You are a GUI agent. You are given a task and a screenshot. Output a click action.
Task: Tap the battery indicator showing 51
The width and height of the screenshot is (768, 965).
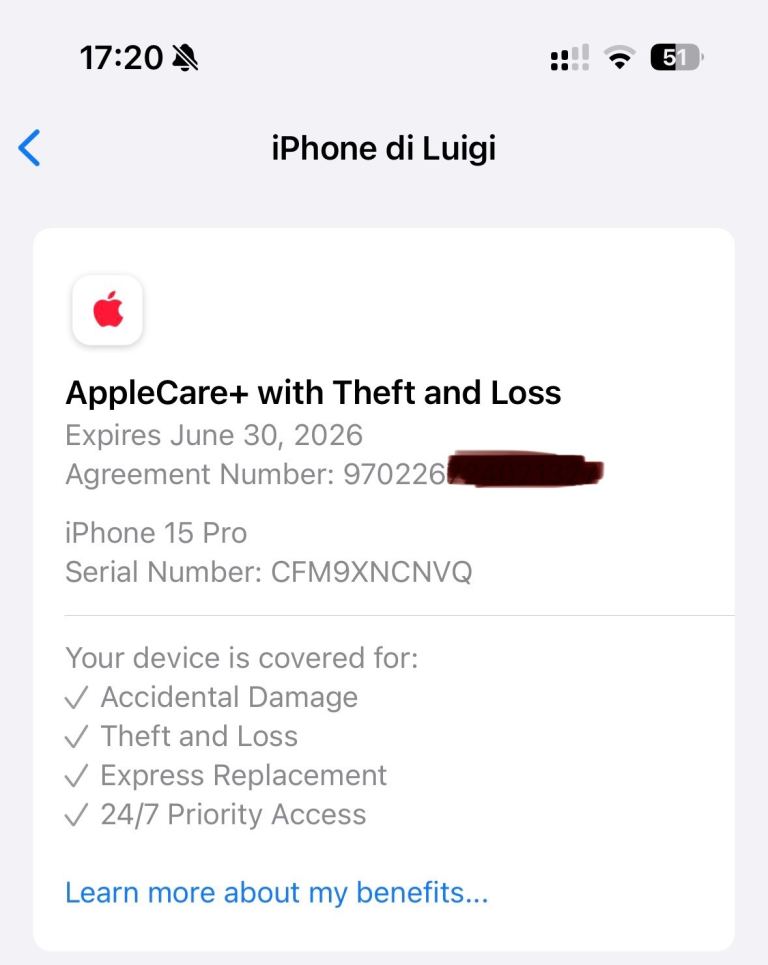[675, 58]
